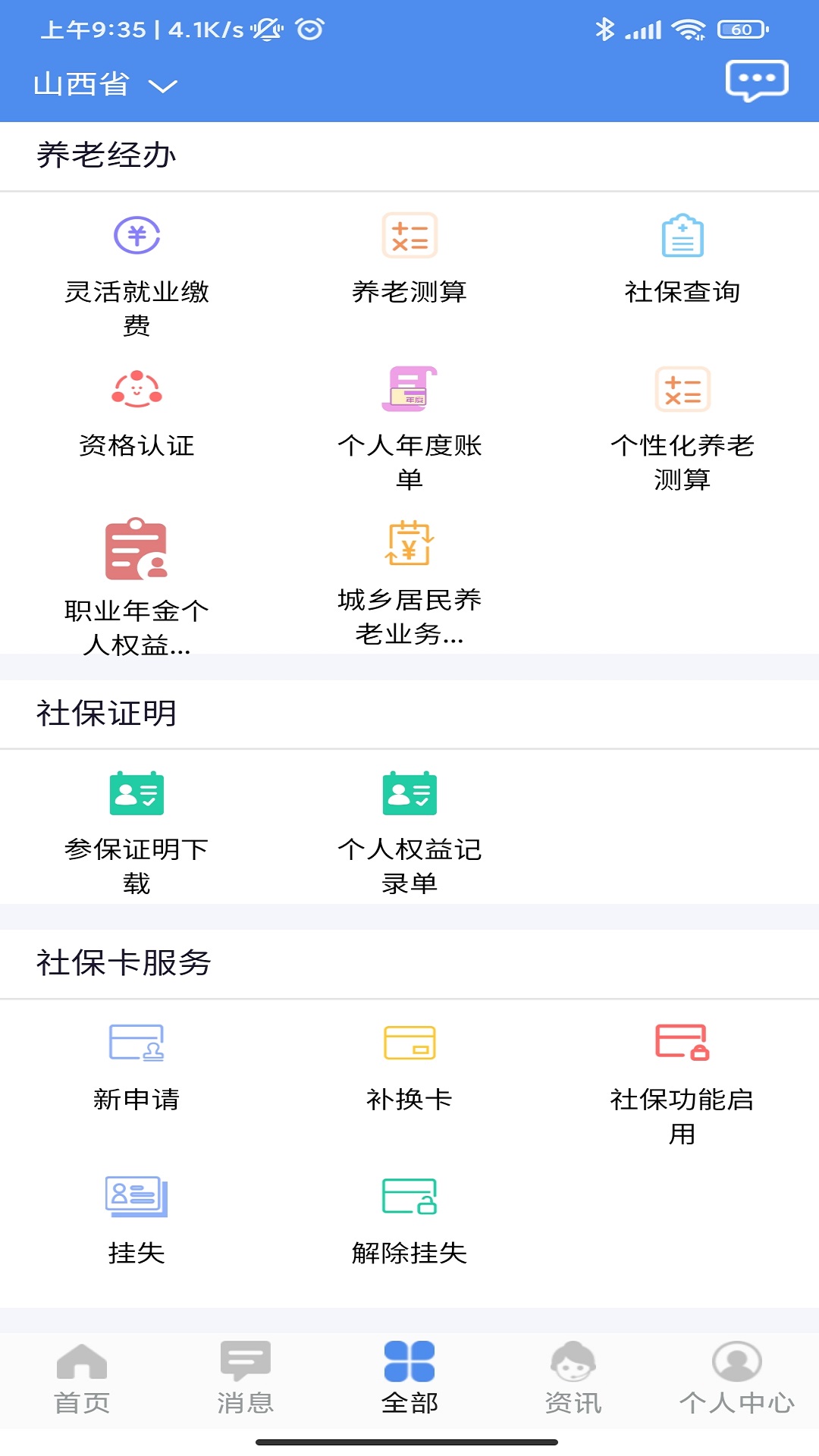Open 养老测算 calculator
The height and width of the screenshot is (1456, 819).
click(409, 259)
